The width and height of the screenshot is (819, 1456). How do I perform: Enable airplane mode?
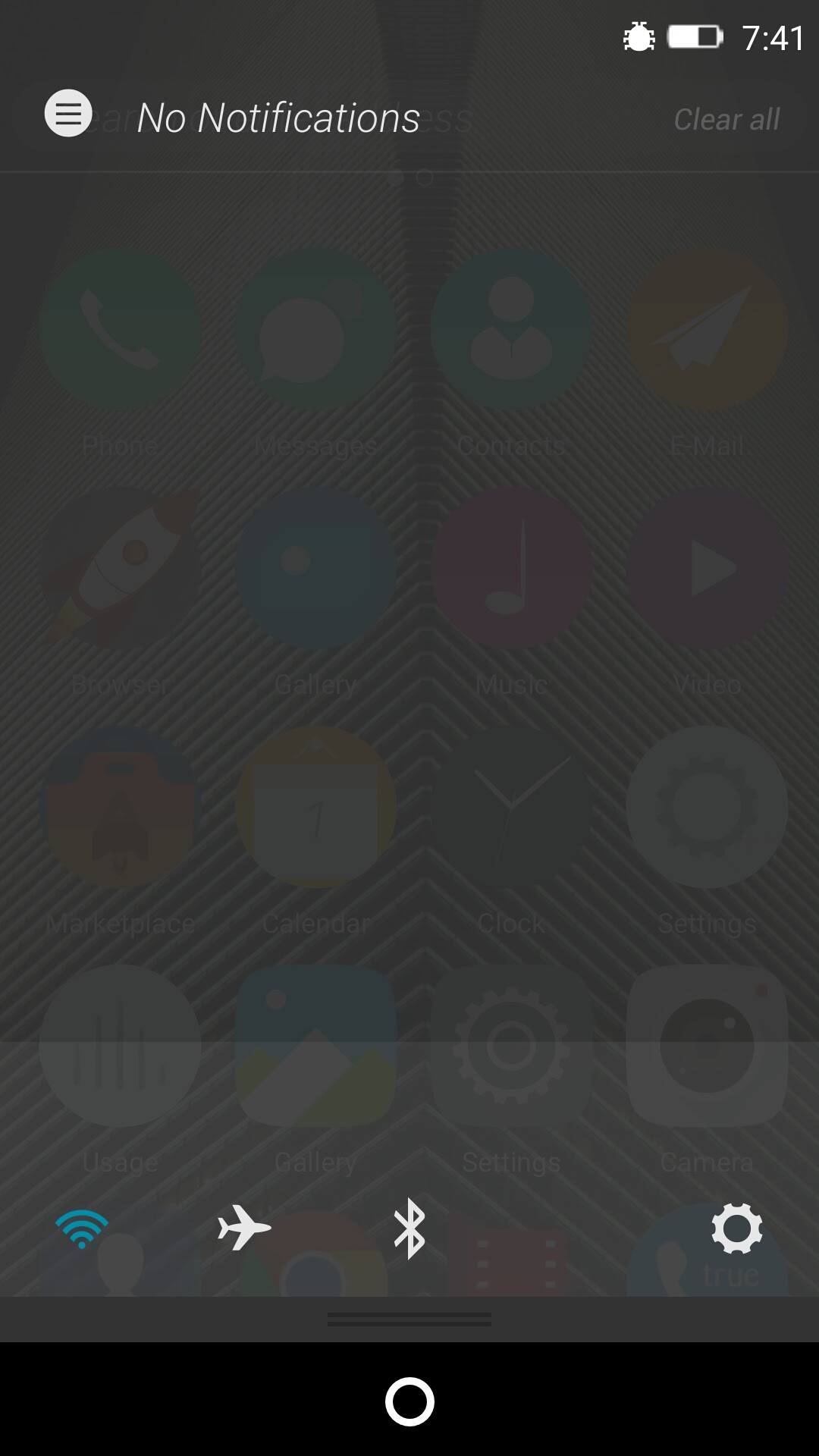click(x=244, y=1228)
